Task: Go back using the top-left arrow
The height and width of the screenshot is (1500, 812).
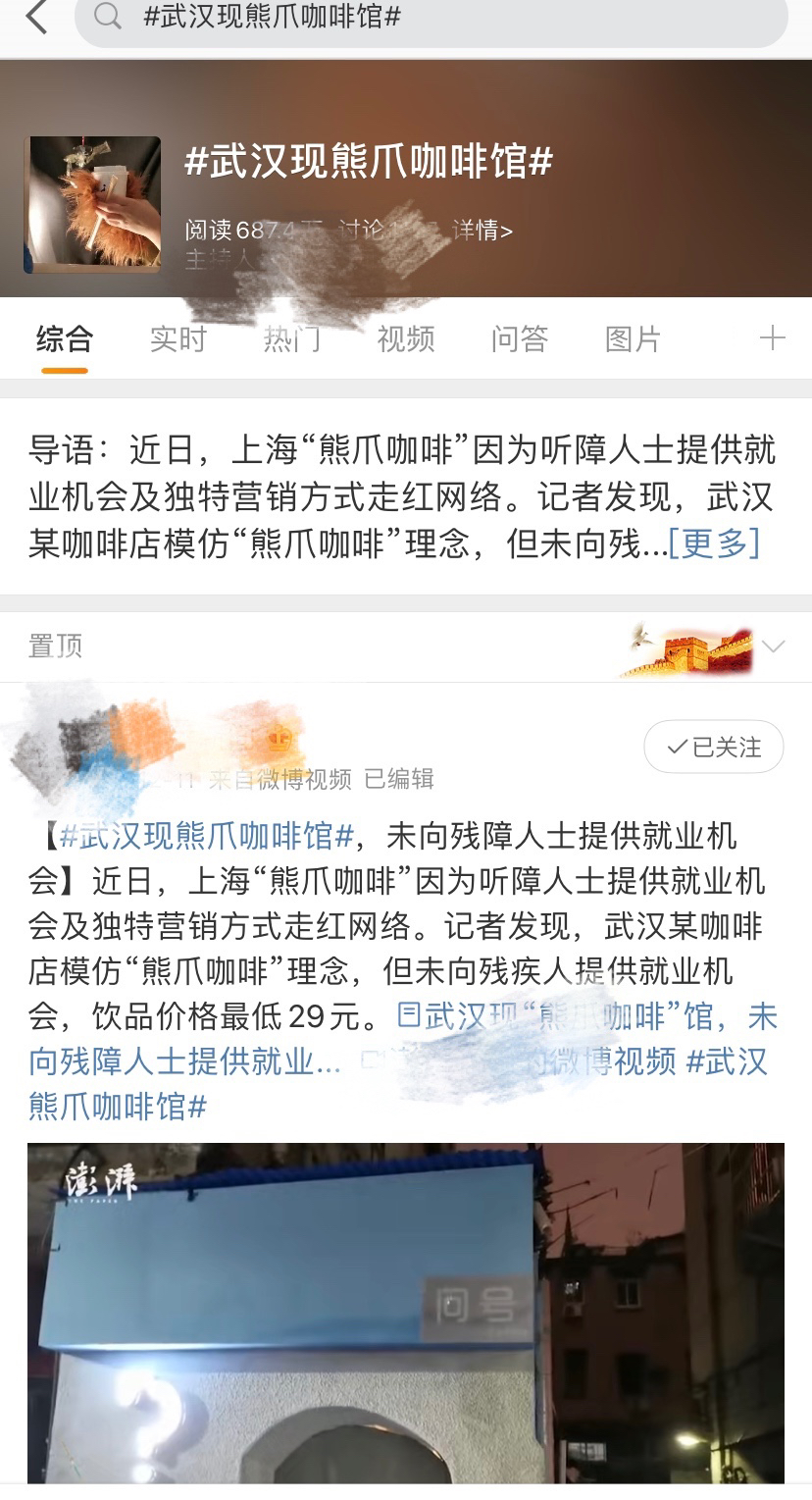Action: tap(36, 18)
